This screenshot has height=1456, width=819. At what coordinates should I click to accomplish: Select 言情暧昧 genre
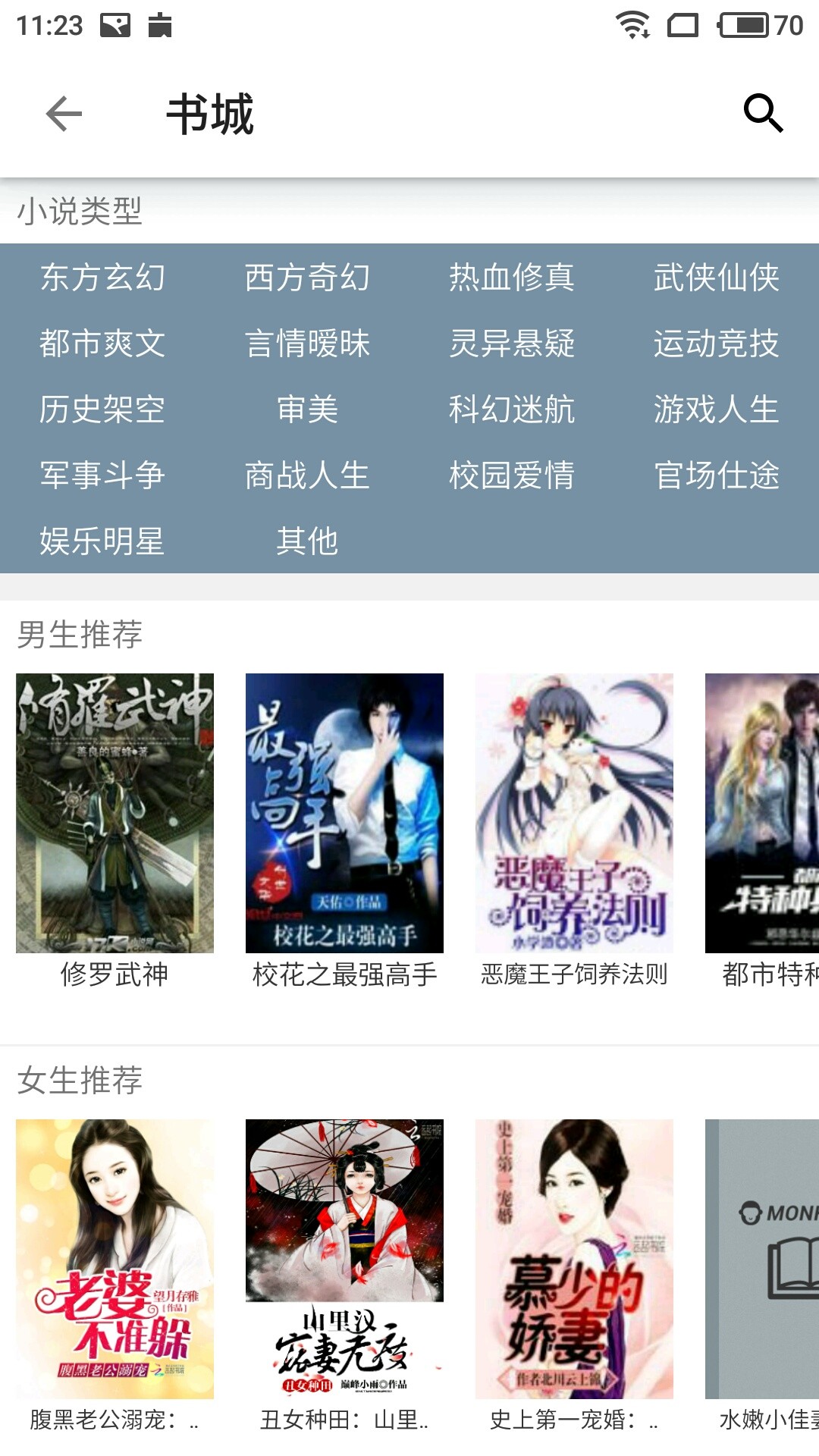307,344
